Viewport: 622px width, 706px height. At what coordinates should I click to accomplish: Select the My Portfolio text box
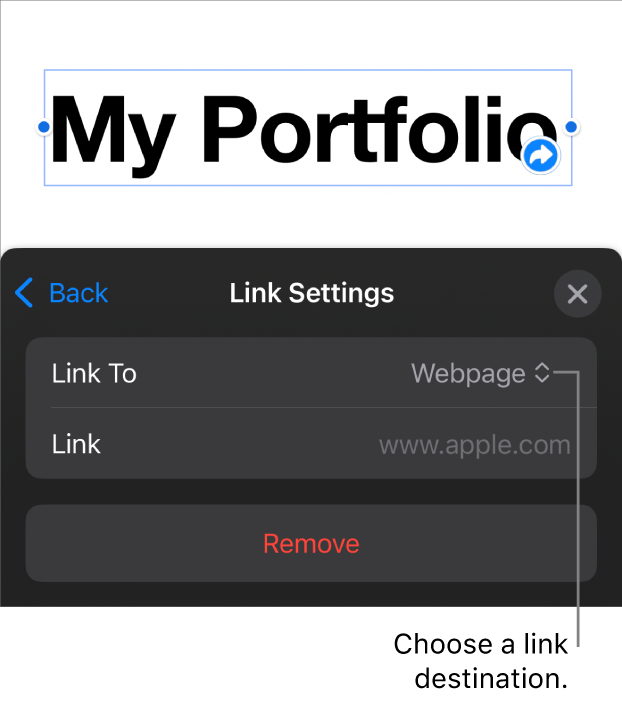pos(290,128)
